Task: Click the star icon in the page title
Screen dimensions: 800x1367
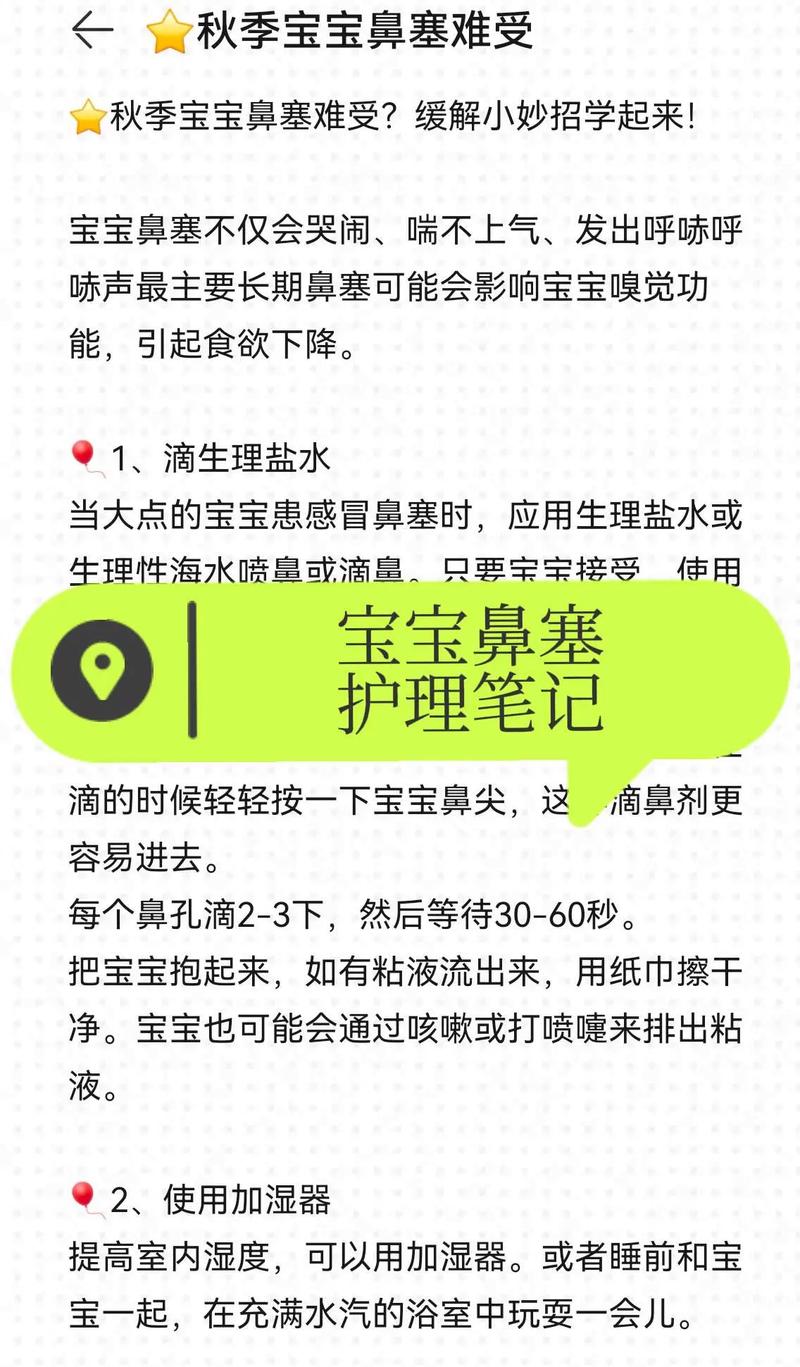Action: [x=167, y=30]
